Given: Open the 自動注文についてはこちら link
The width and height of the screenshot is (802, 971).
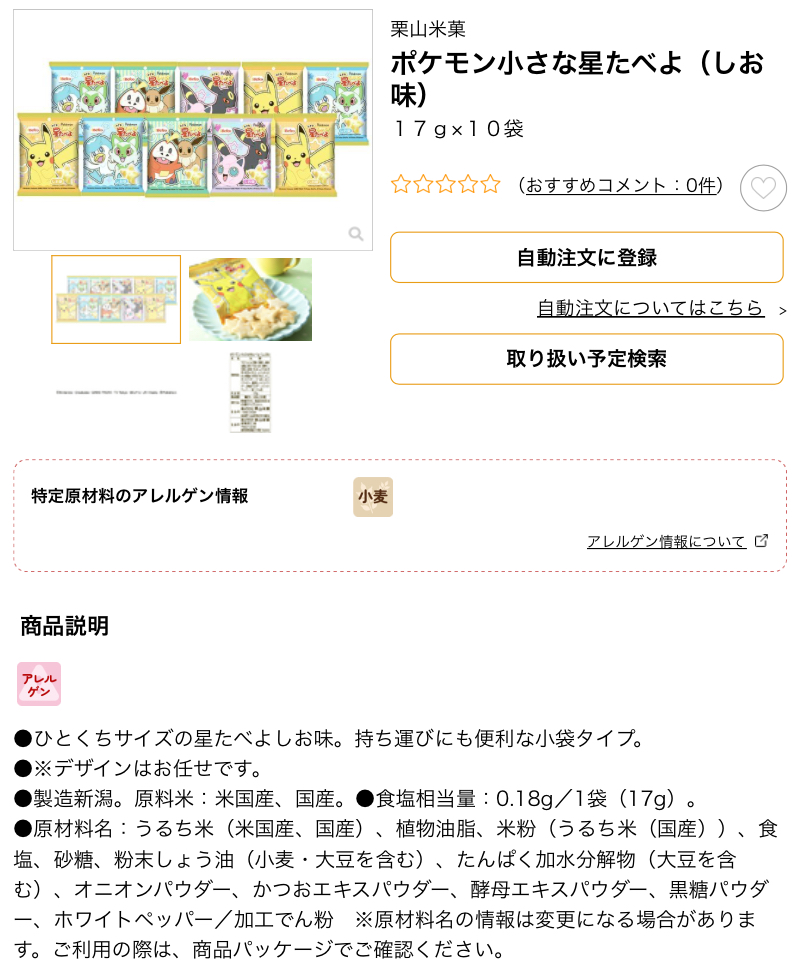Looking at the screenshot, I should 650,309.
